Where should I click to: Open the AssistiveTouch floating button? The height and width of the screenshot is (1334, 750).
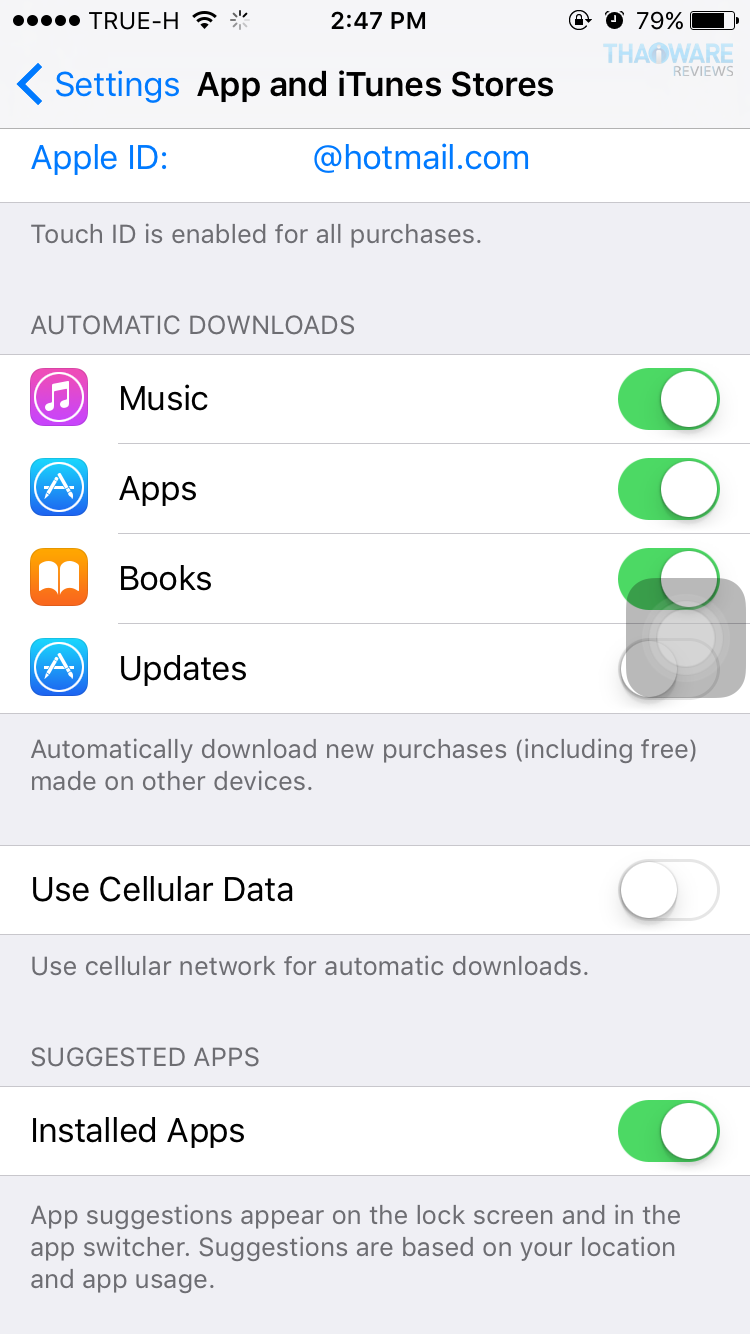click(x=686, y=638)
